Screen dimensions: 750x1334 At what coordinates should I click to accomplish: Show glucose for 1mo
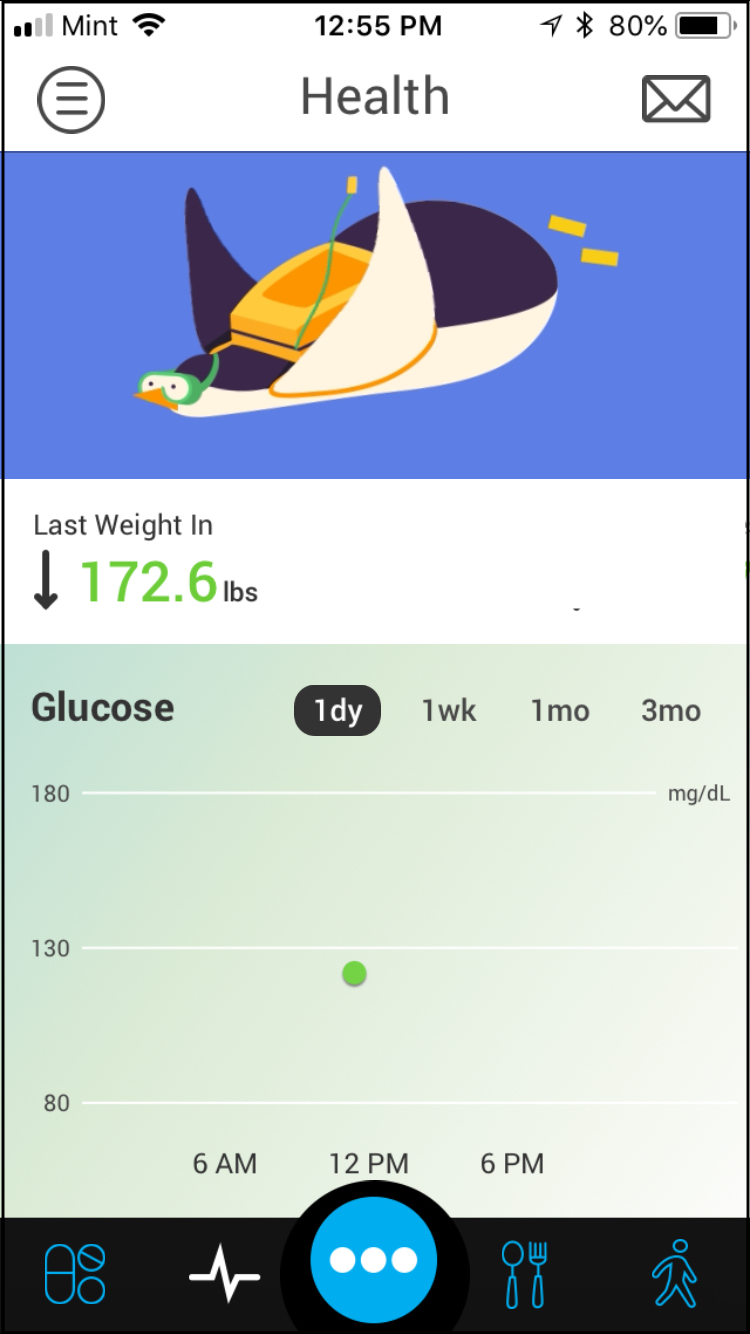tap(560, 711)
